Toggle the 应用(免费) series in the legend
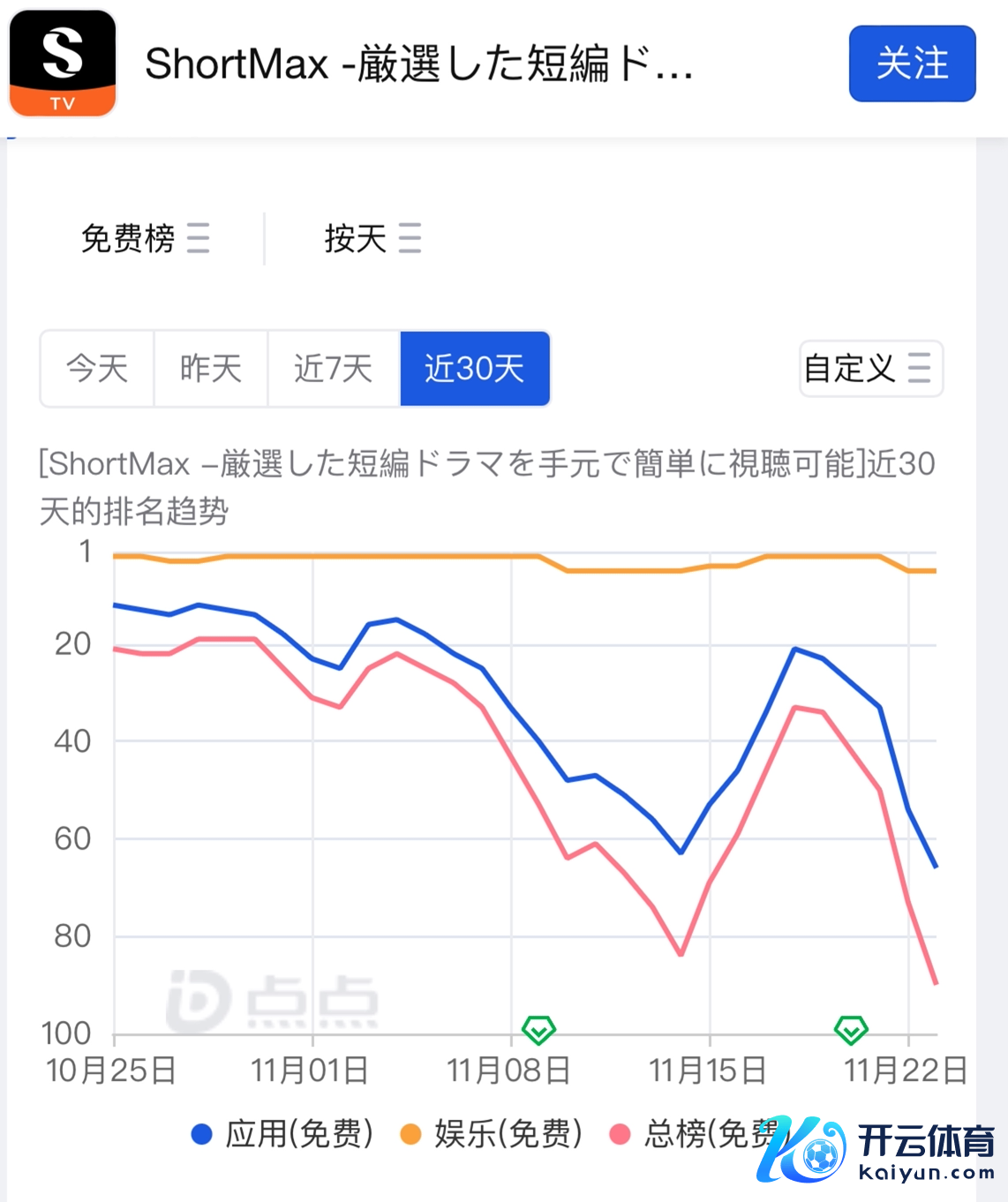 282,1134
